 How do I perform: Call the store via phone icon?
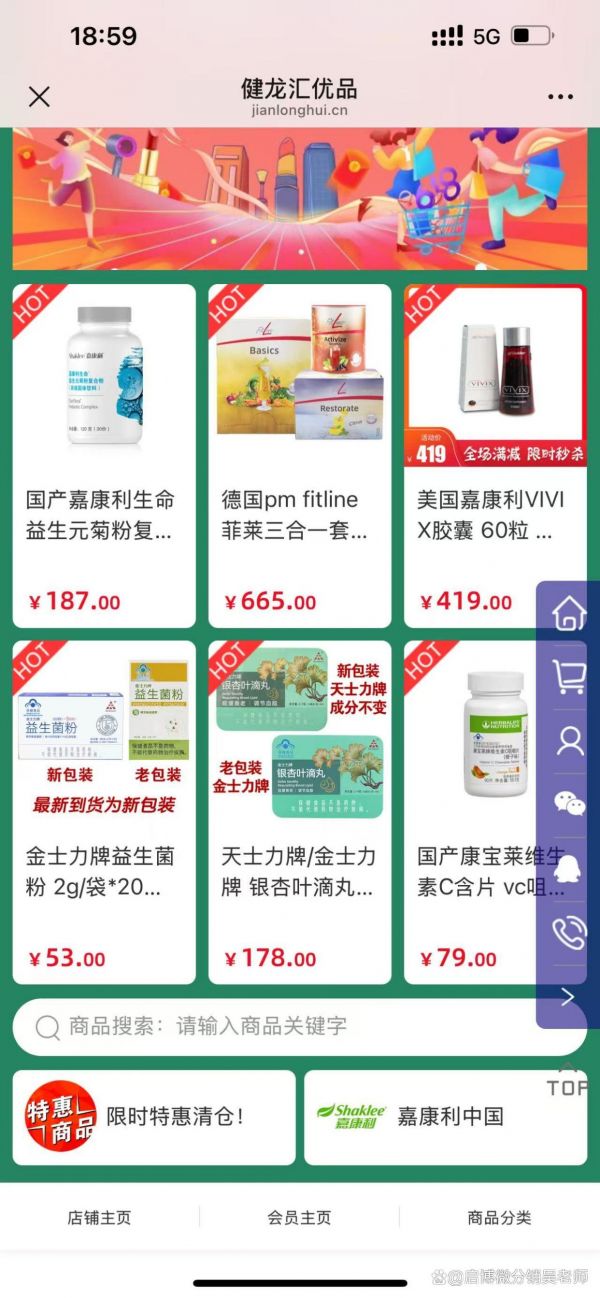[x=569, y=932]
